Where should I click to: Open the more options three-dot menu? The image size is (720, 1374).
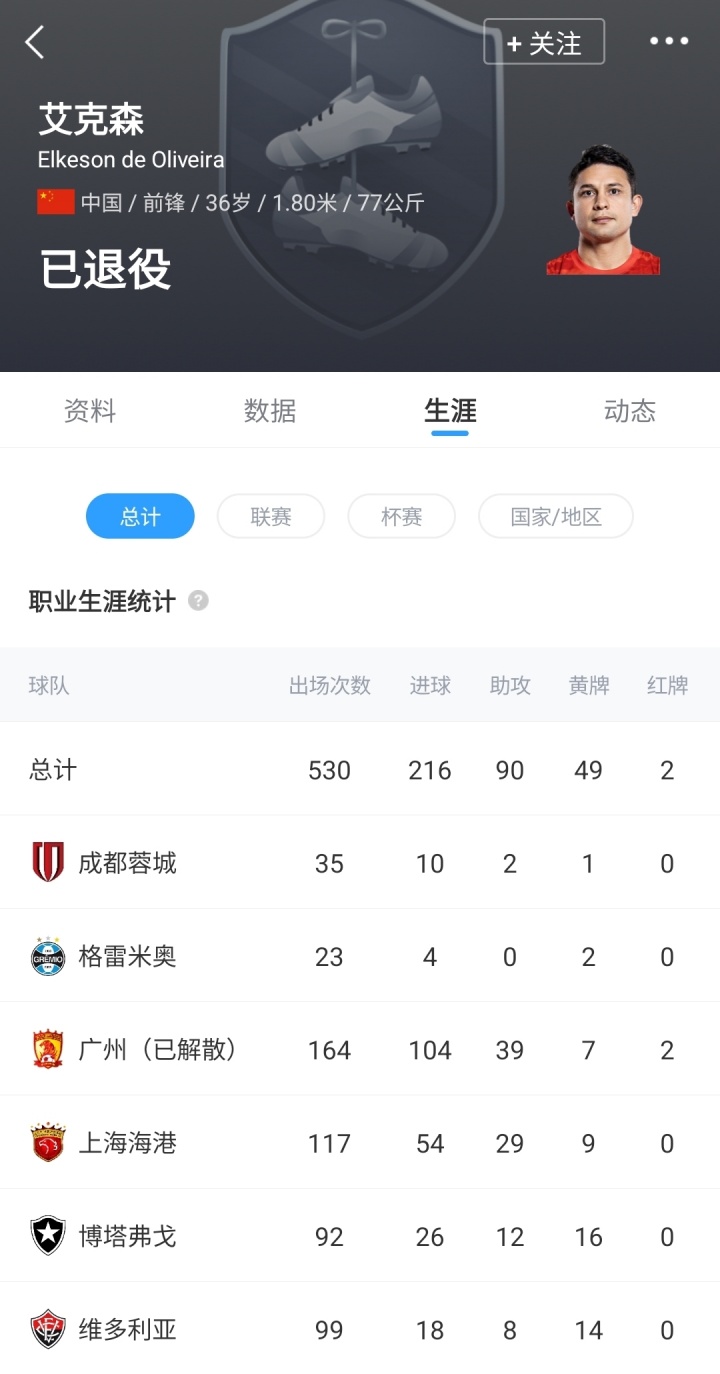pos(667,42)
